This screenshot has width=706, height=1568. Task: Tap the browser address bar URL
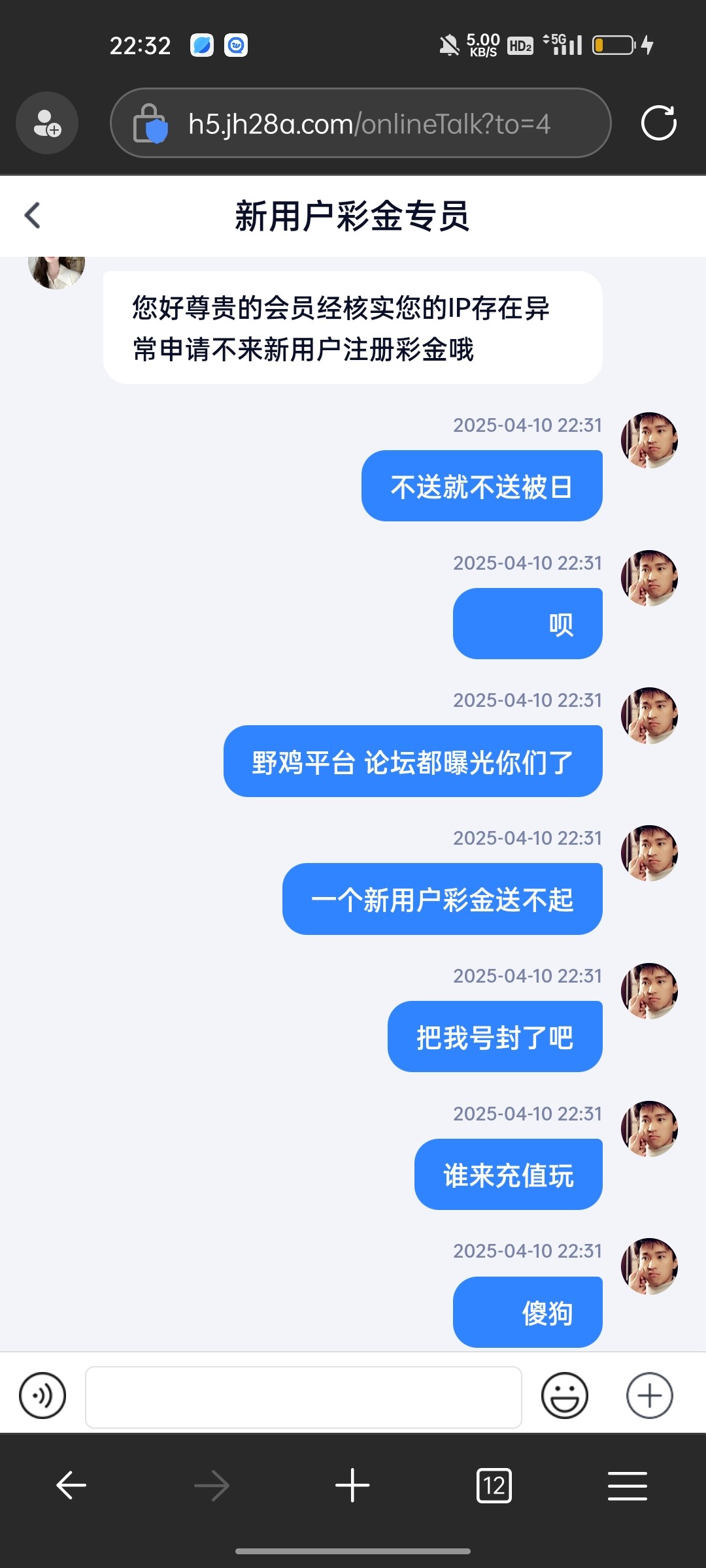(369, 123)
